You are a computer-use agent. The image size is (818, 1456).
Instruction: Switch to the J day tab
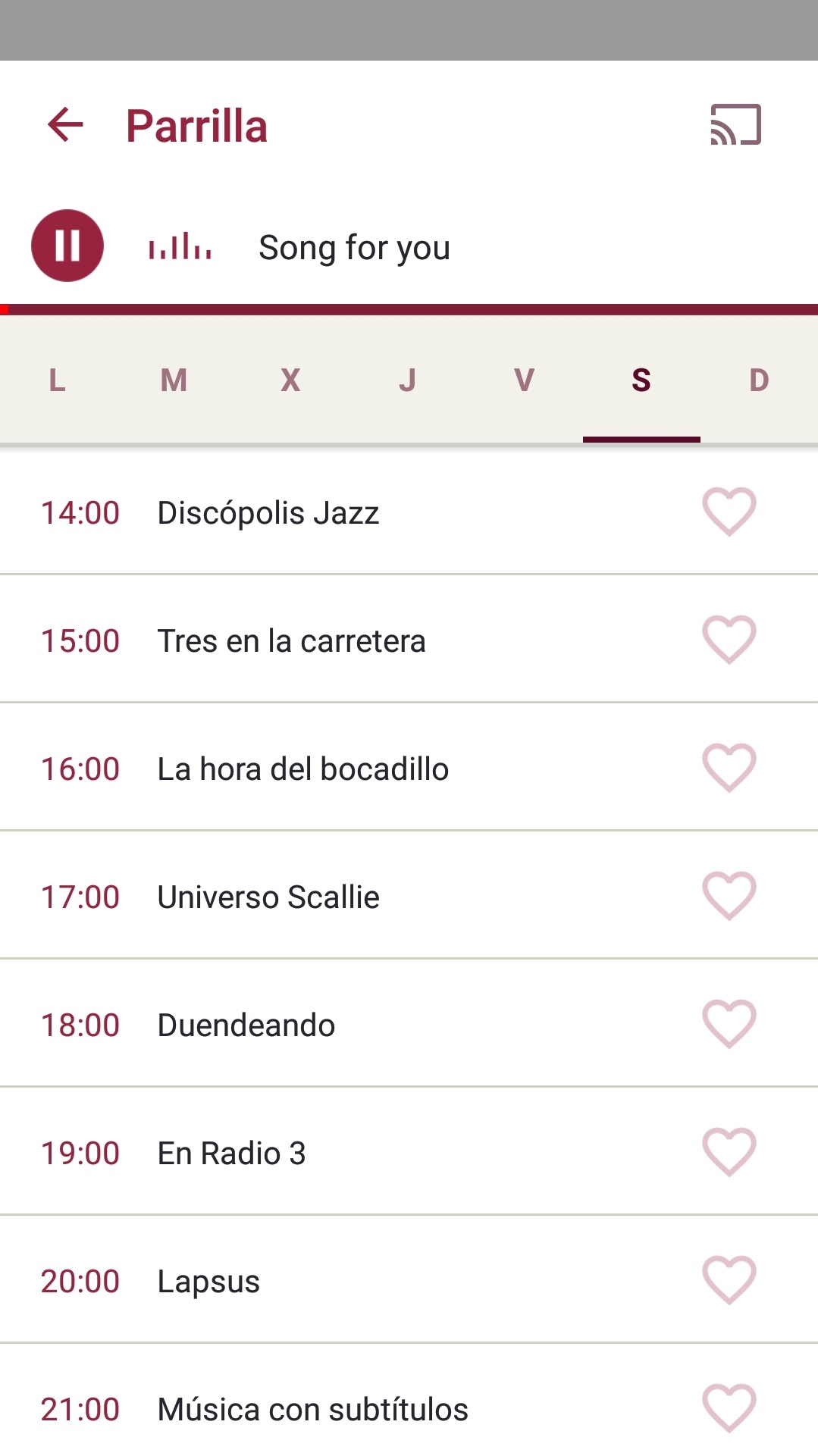click(408, 380)
